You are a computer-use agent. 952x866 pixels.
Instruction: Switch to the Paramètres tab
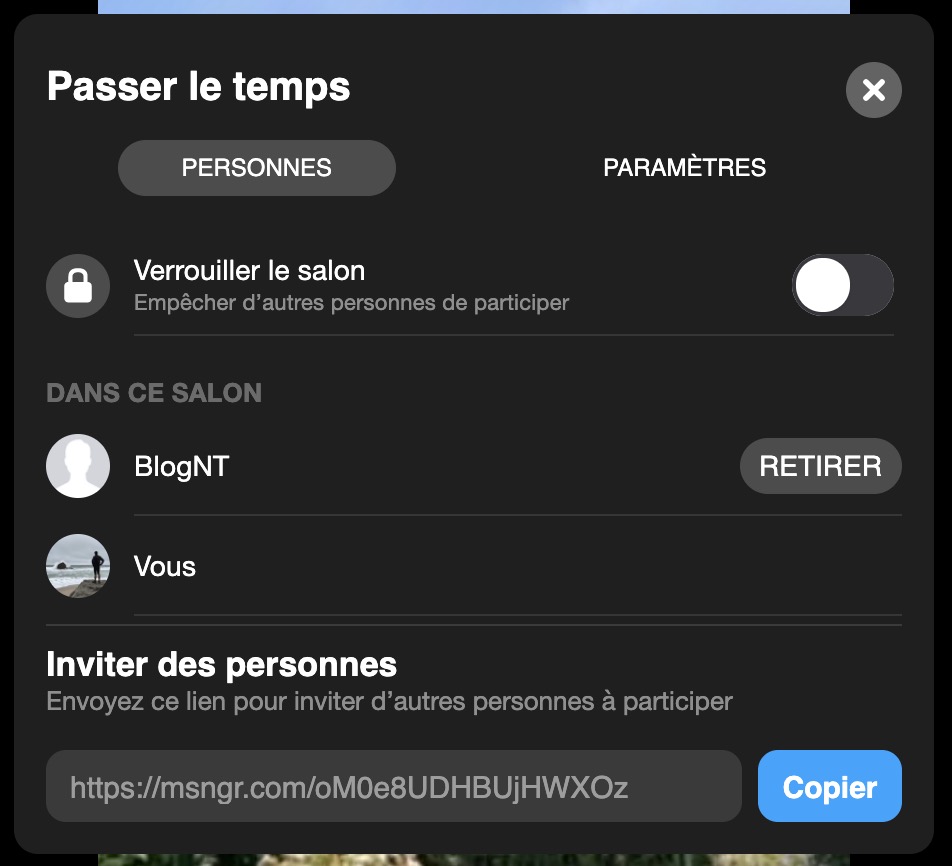click(685, 168)
